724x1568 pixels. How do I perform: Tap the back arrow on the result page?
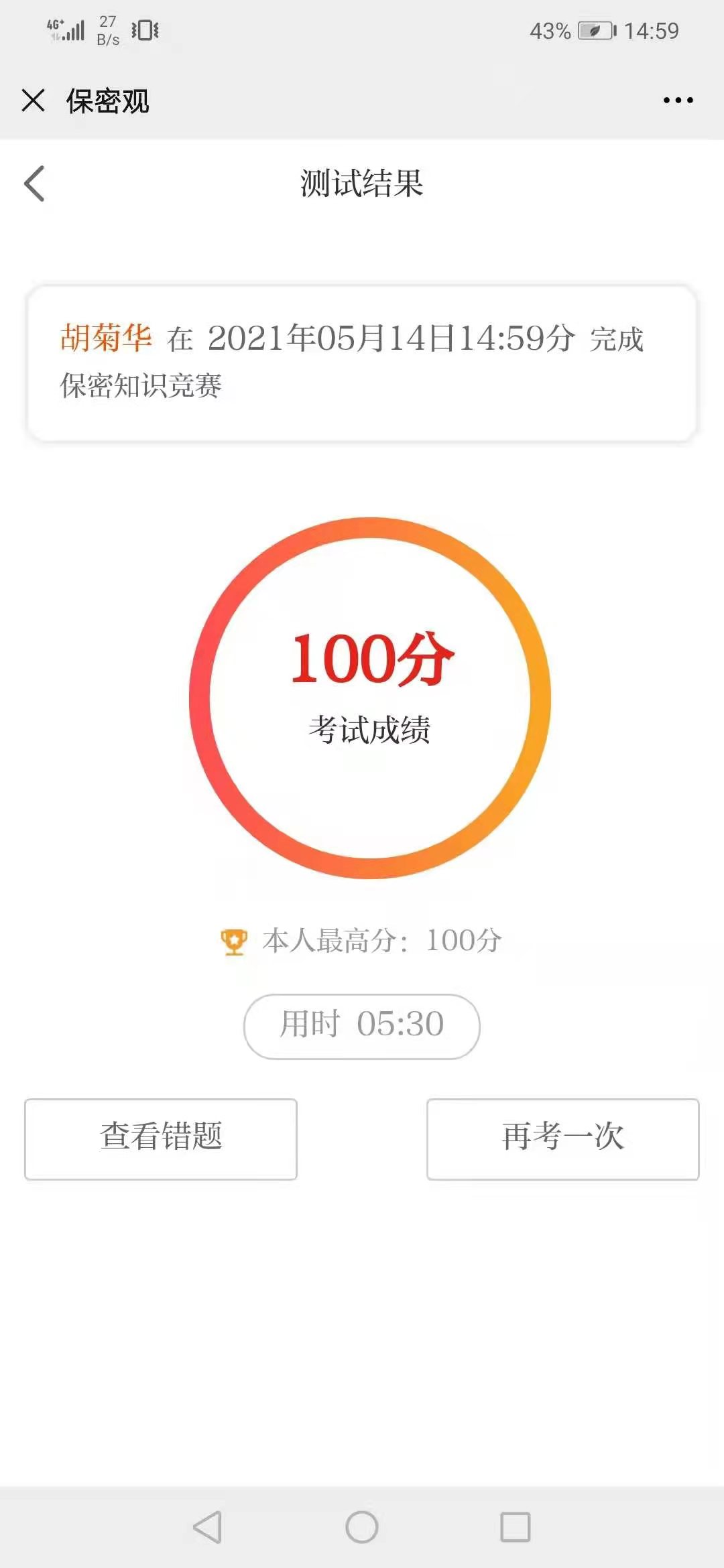pyautogui.click(x=34, y=184)
